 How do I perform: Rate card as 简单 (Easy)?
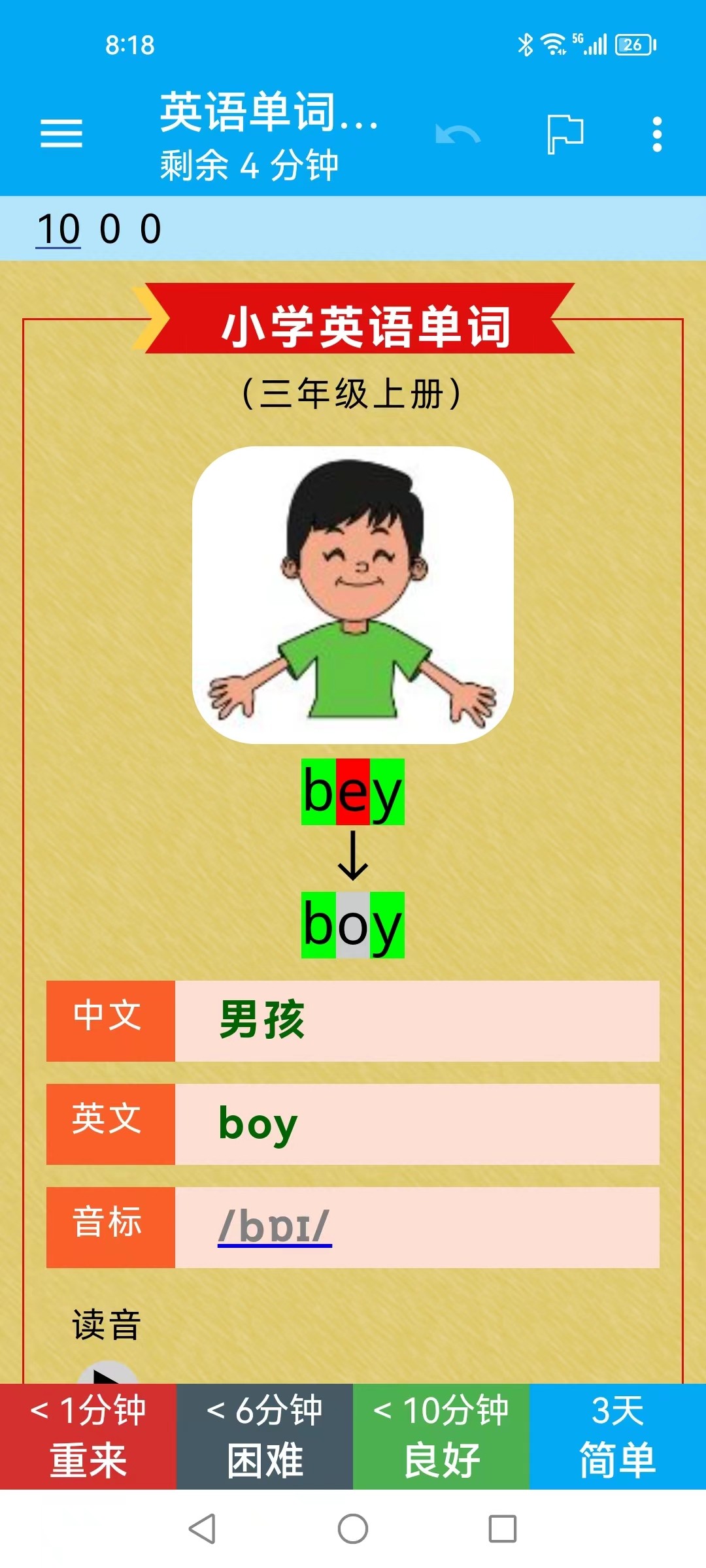pyautogui.click(x=618, y=1436)
